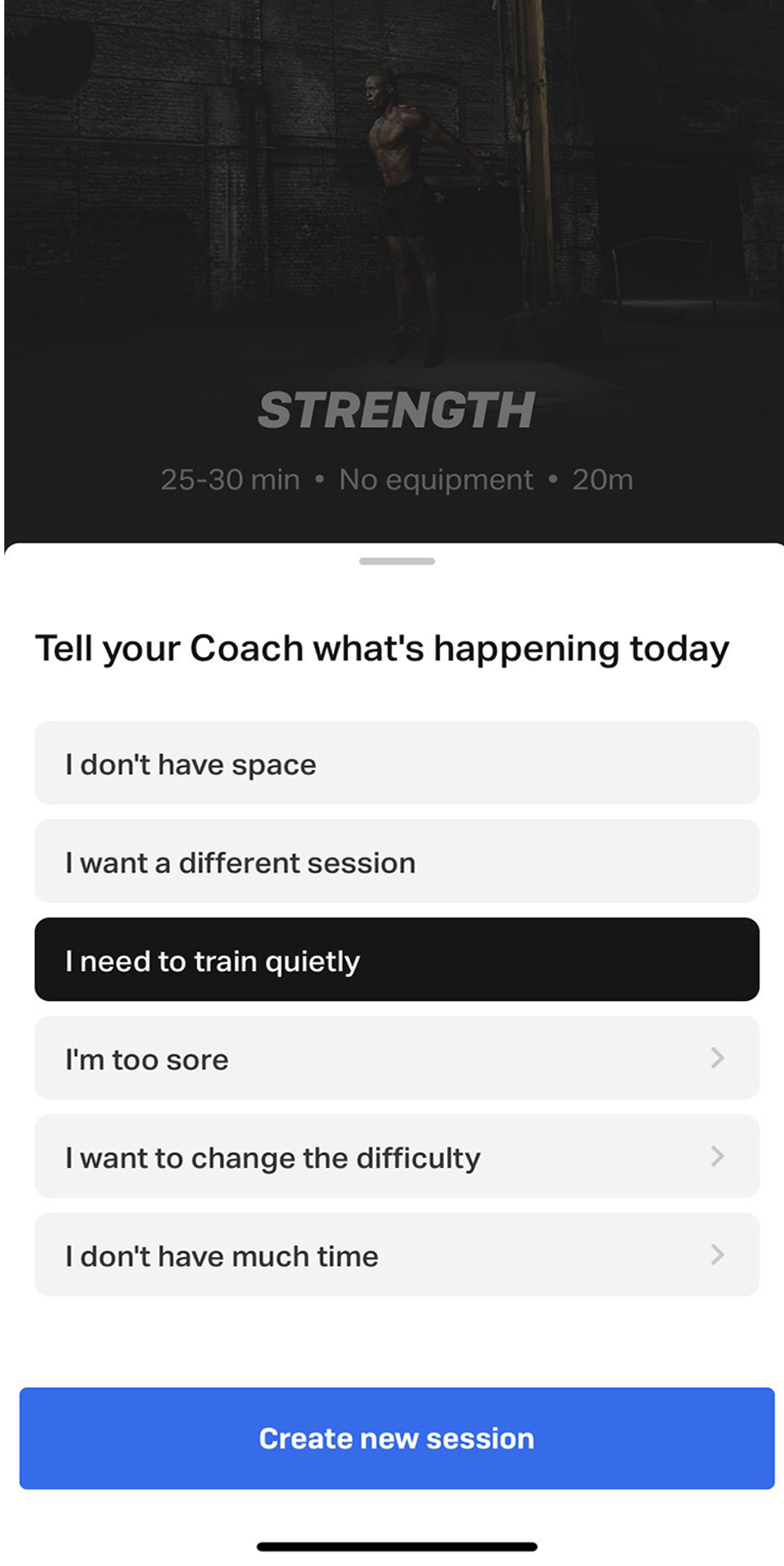The image size is (784, 1566).
Task: Open "I want to change the difficulty"
Action: 396,1156
